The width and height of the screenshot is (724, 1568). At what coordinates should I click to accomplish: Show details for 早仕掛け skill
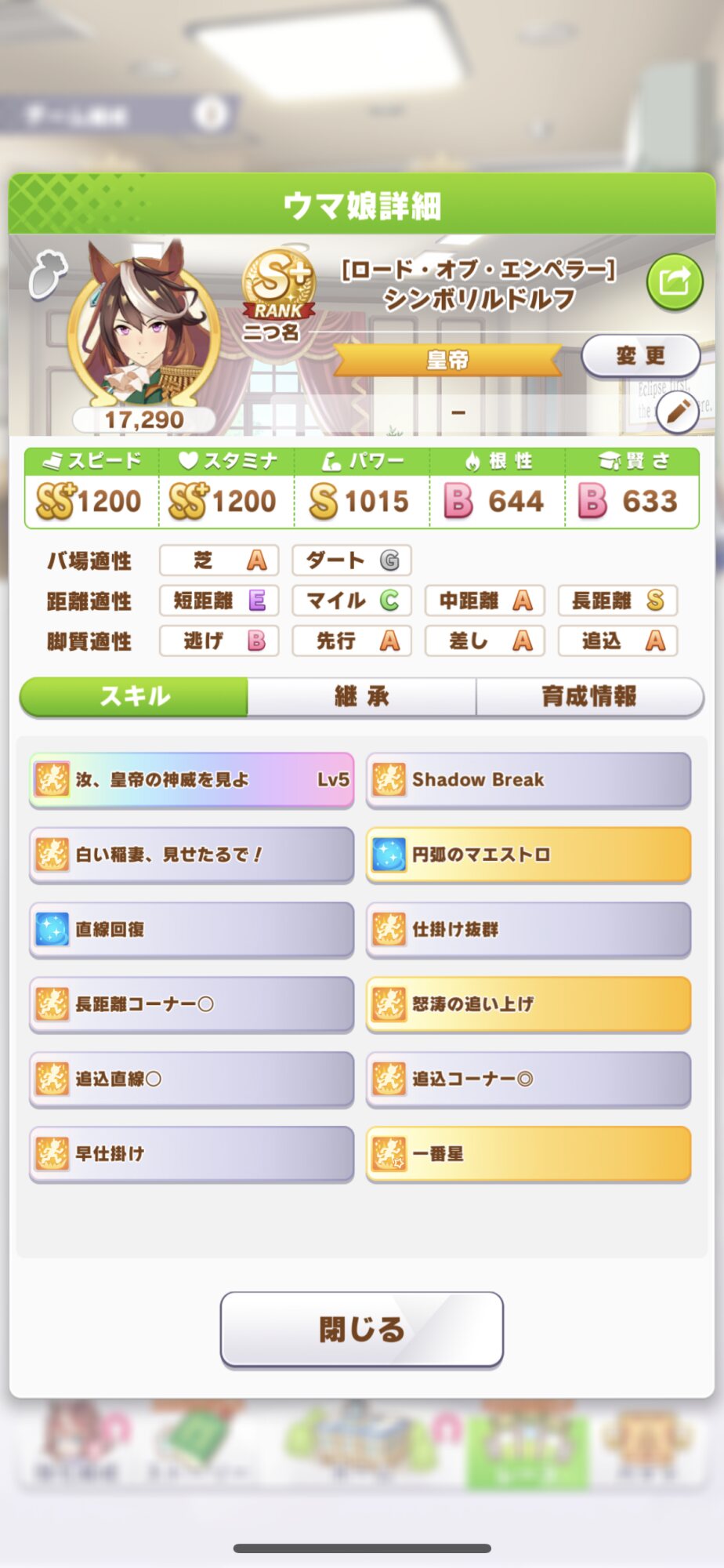[191, 1154]
